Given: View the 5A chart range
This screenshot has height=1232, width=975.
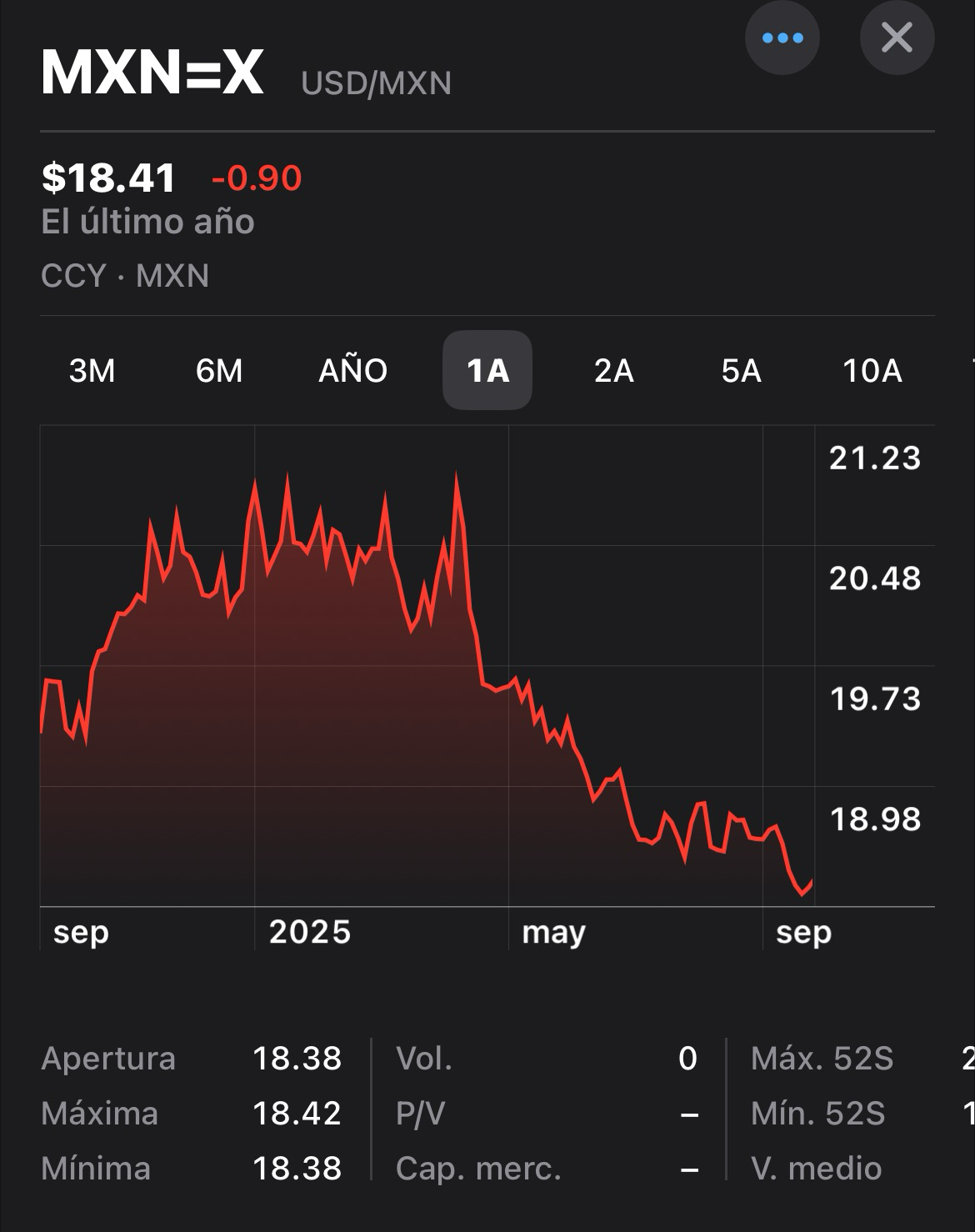Looking at the screenshot, I should (x=741, y=370).
